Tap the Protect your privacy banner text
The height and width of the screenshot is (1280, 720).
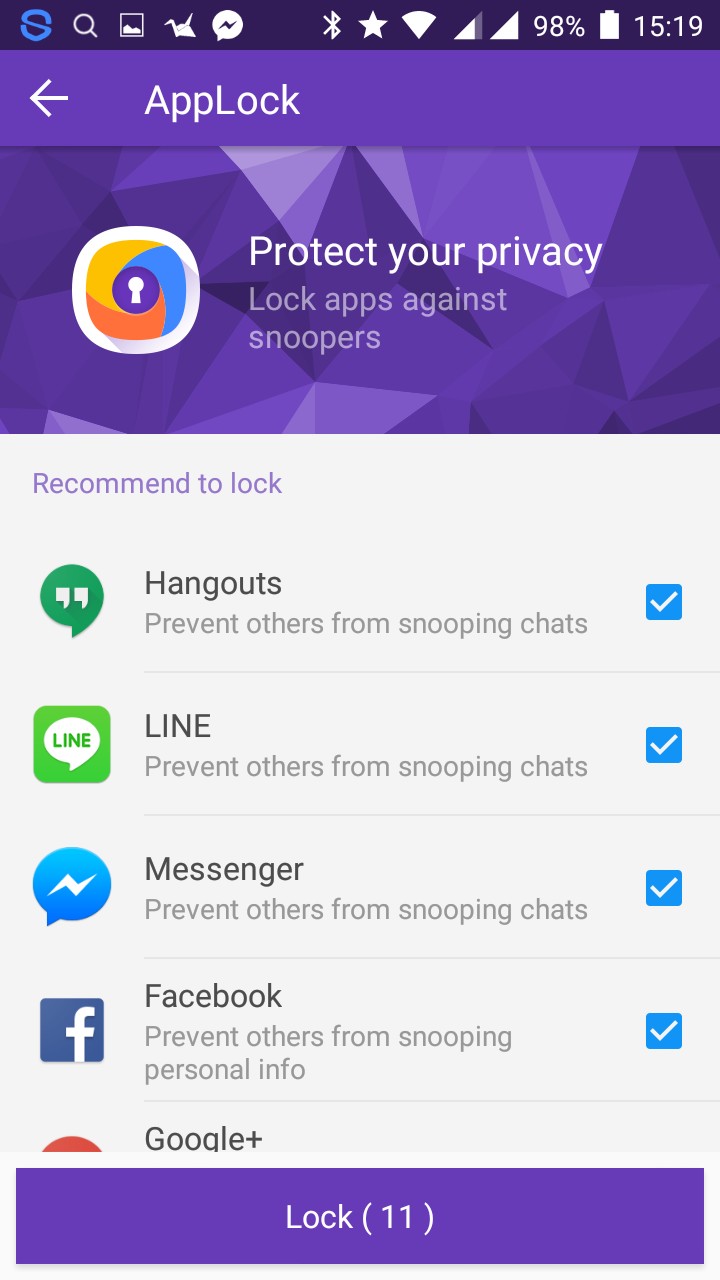424,251
